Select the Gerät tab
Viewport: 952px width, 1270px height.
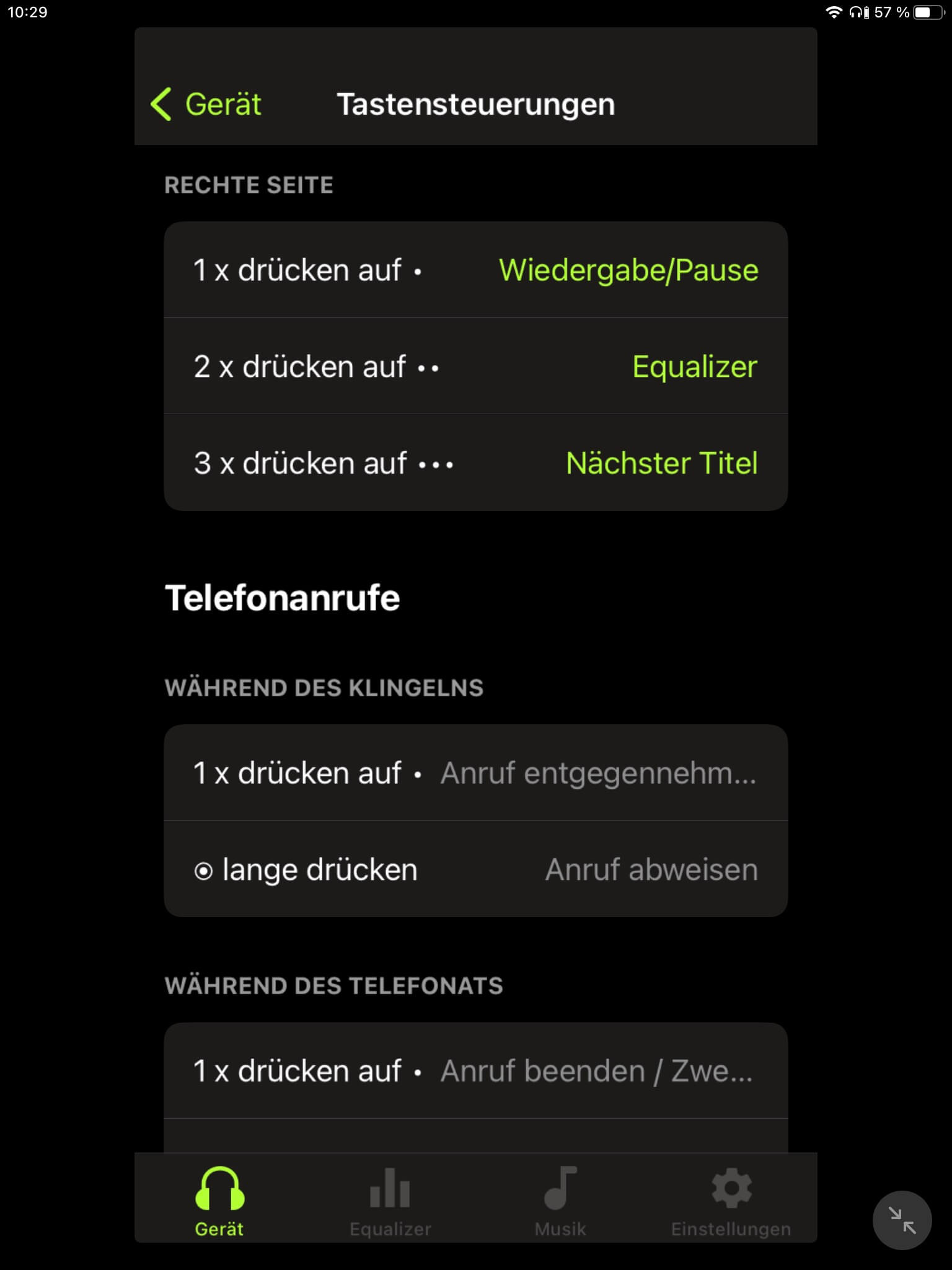pyautogui.click(x=219, y=1202)
